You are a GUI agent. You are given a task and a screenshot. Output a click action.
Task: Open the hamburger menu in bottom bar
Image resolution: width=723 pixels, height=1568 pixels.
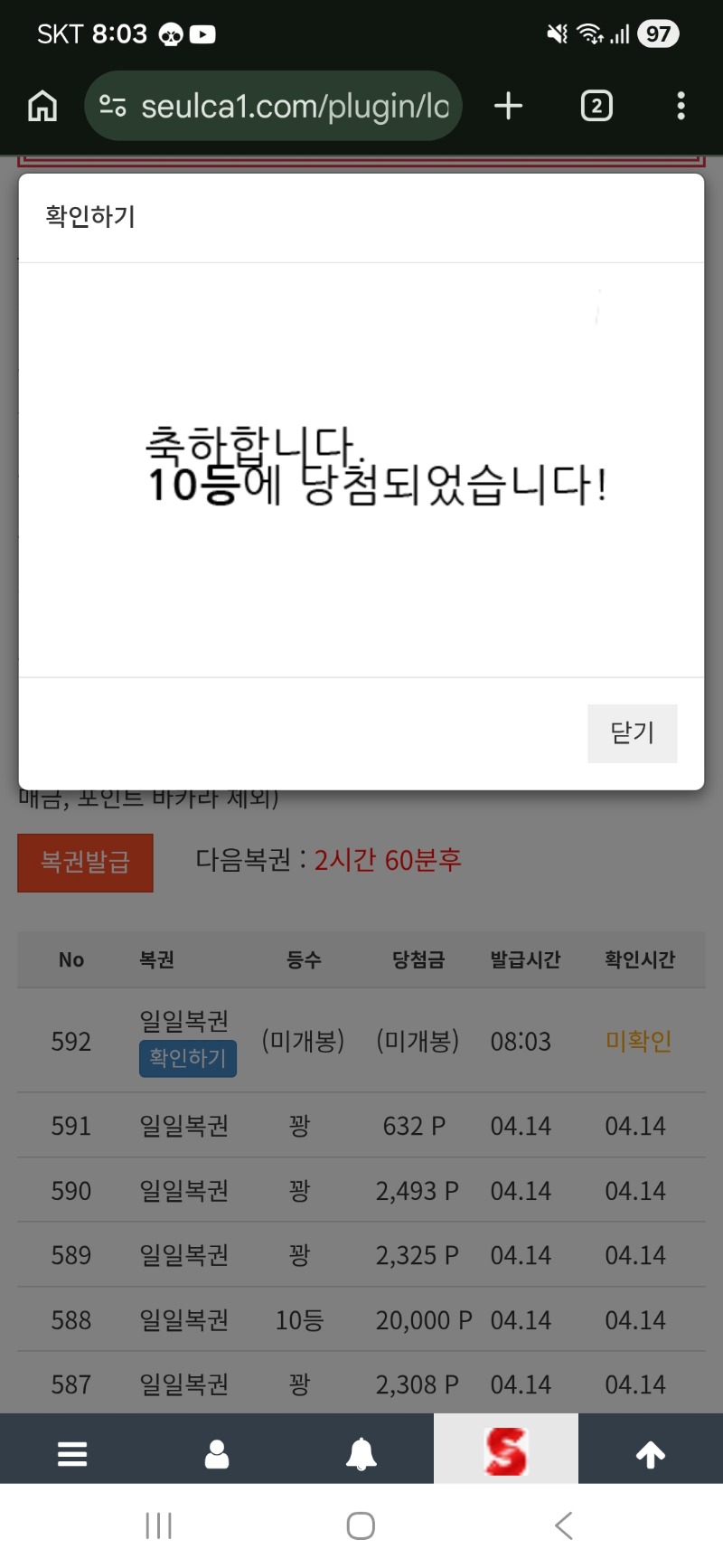tap(72, 1454)
